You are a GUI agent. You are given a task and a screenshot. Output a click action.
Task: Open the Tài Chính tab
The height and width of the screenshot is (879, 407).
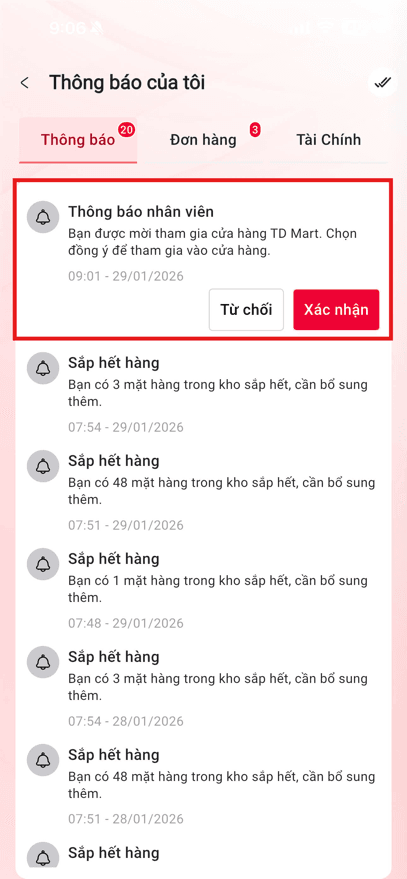[329, 140]
